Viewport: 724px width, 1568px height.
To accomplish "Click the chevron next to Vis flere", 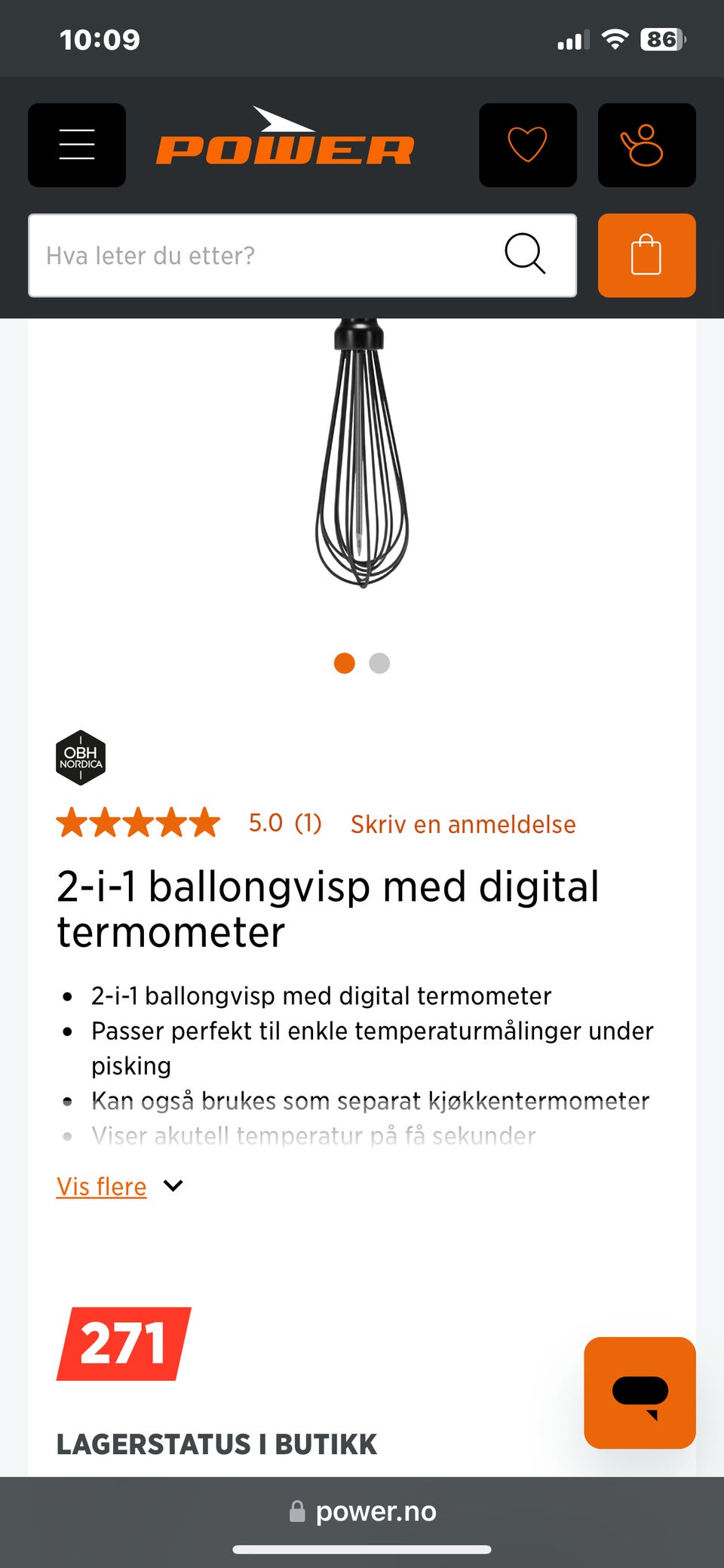I will click(x=172, y=1185).
